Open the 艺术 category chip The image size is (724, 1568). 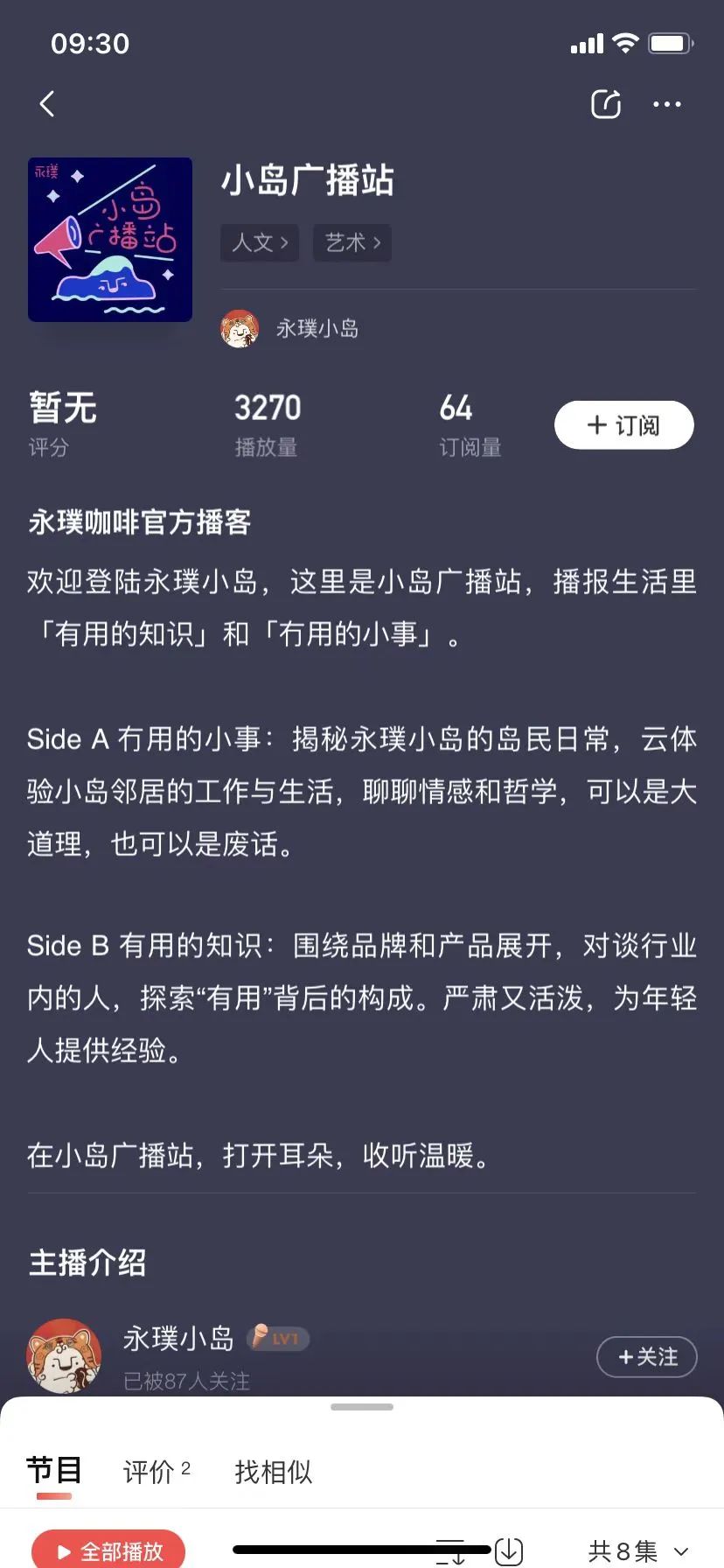coord(352,242)
